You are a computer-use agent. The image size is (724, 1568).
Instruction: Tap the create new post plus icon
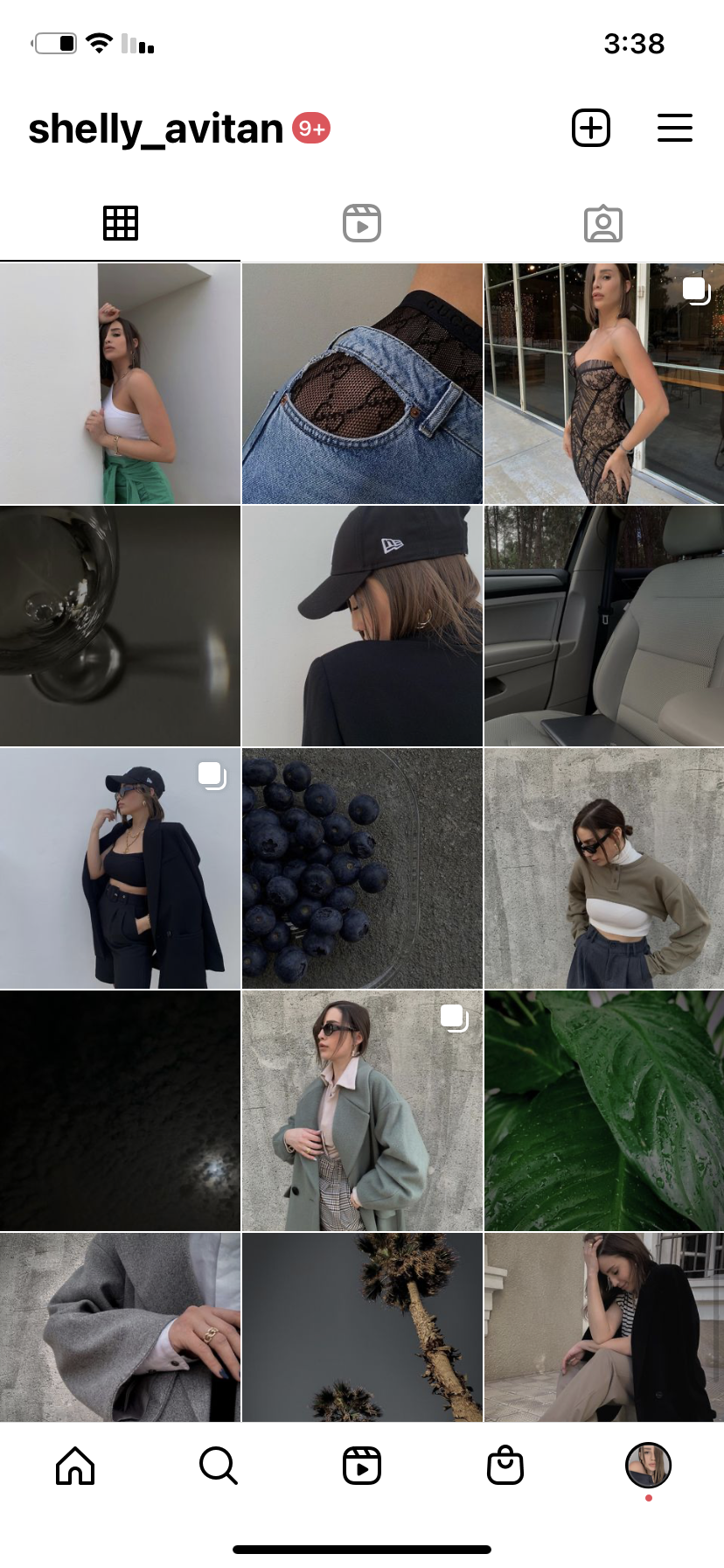(591, 129)
